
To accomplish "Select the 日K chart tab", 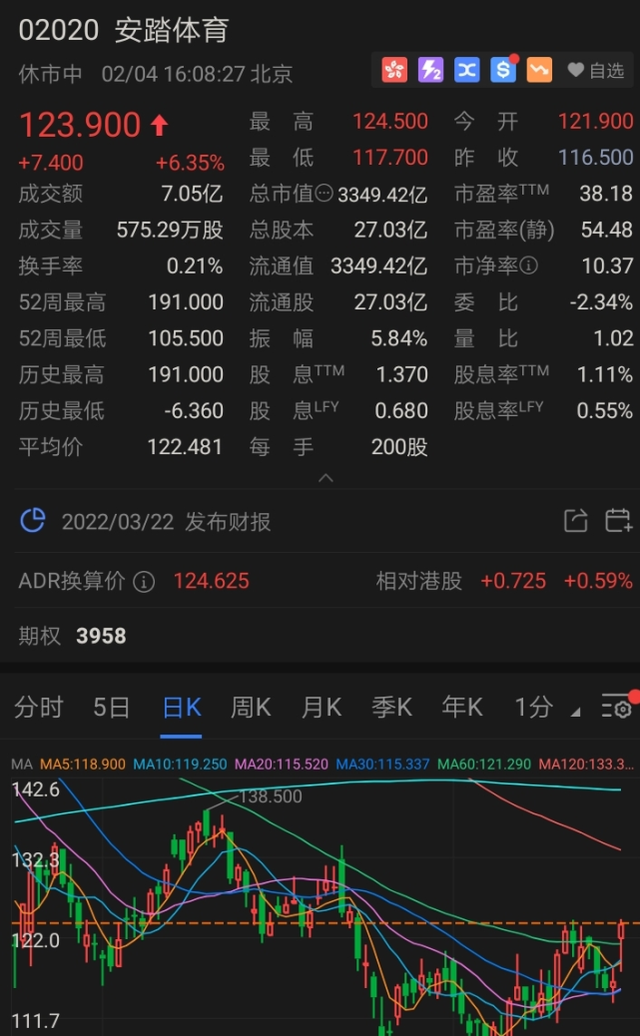I will point(182,708).
